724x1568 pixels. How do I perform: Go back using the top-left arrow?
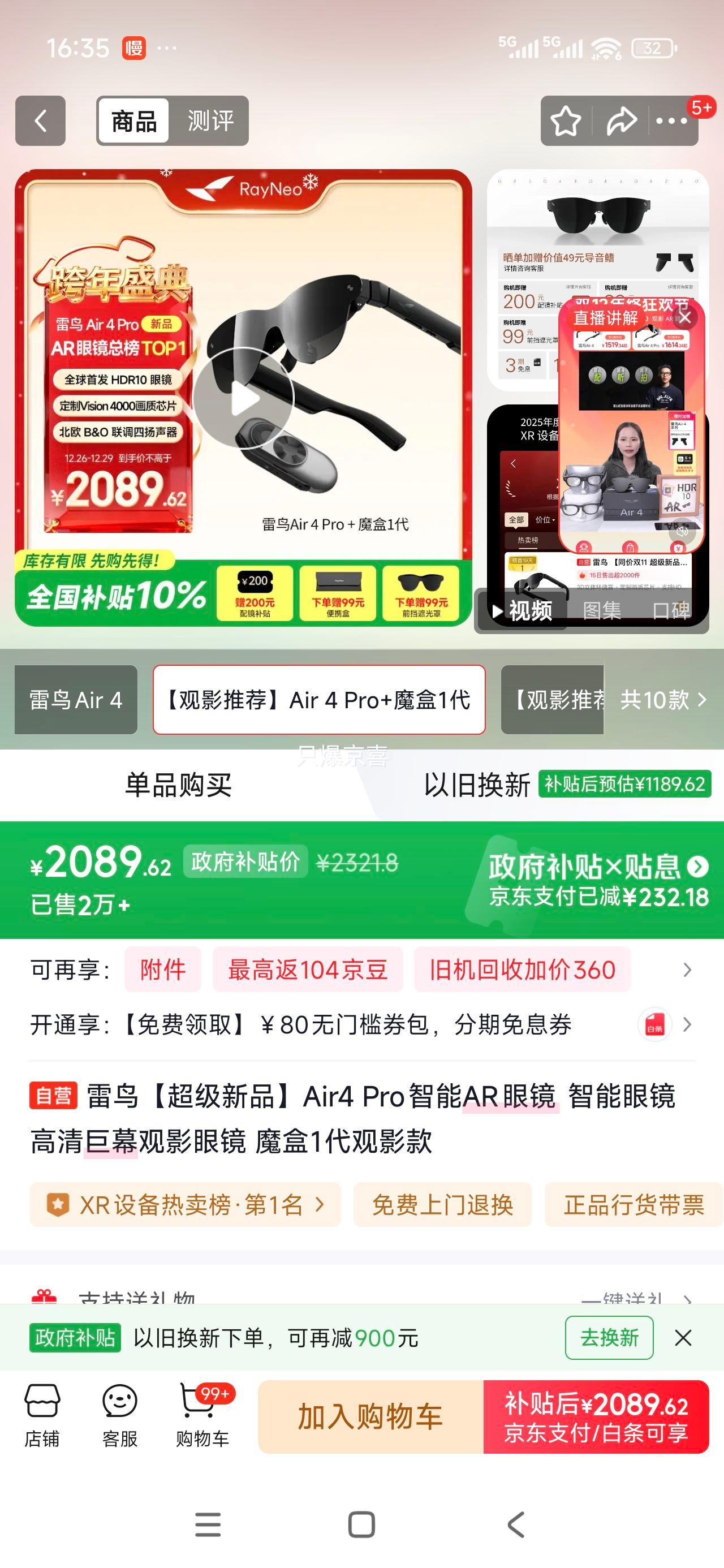click(x=40, y=121)
